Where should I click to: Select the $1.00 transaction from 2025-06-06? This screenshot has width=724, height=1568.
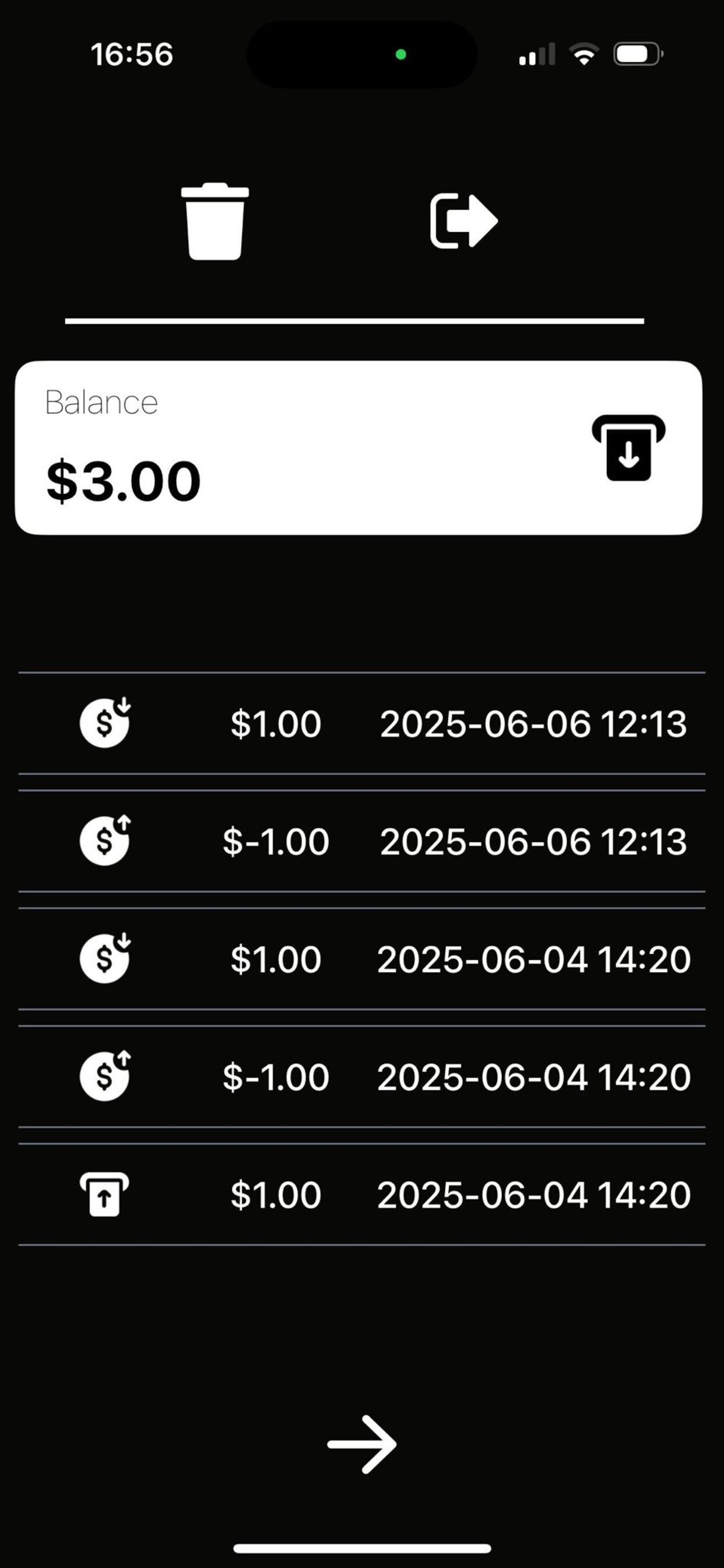[361, 724]
